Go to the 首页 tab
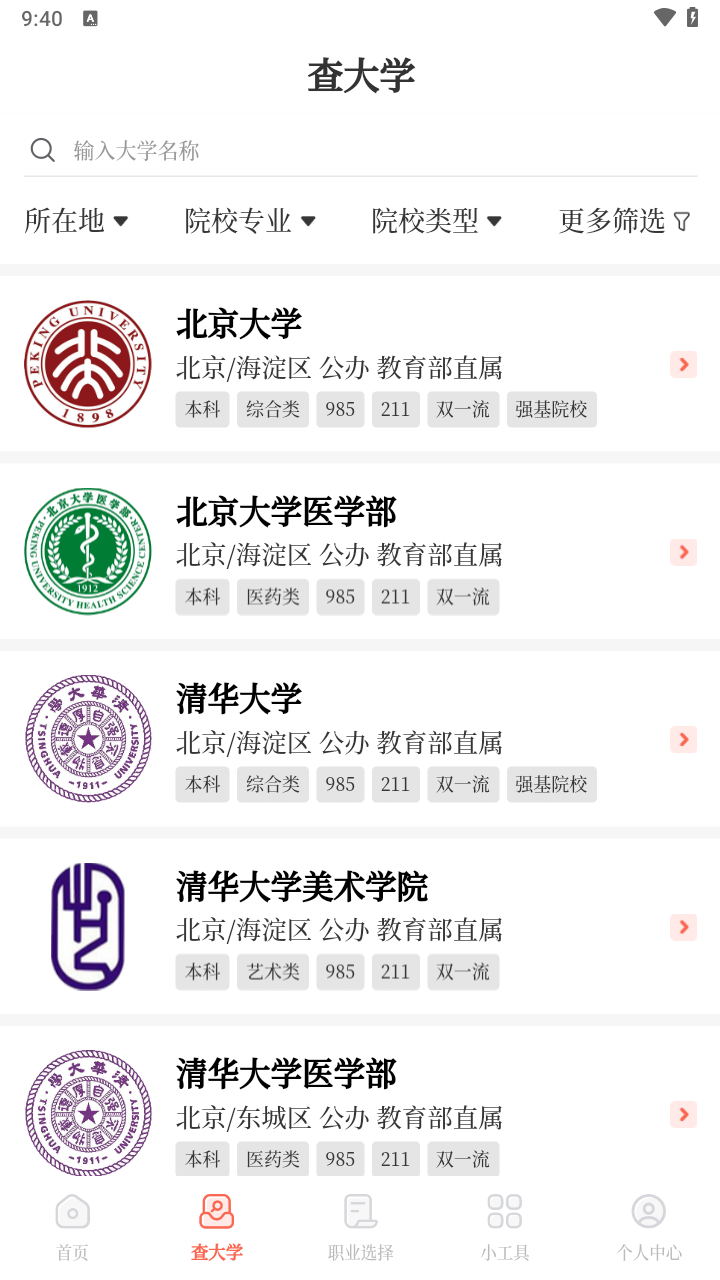 72,1225
